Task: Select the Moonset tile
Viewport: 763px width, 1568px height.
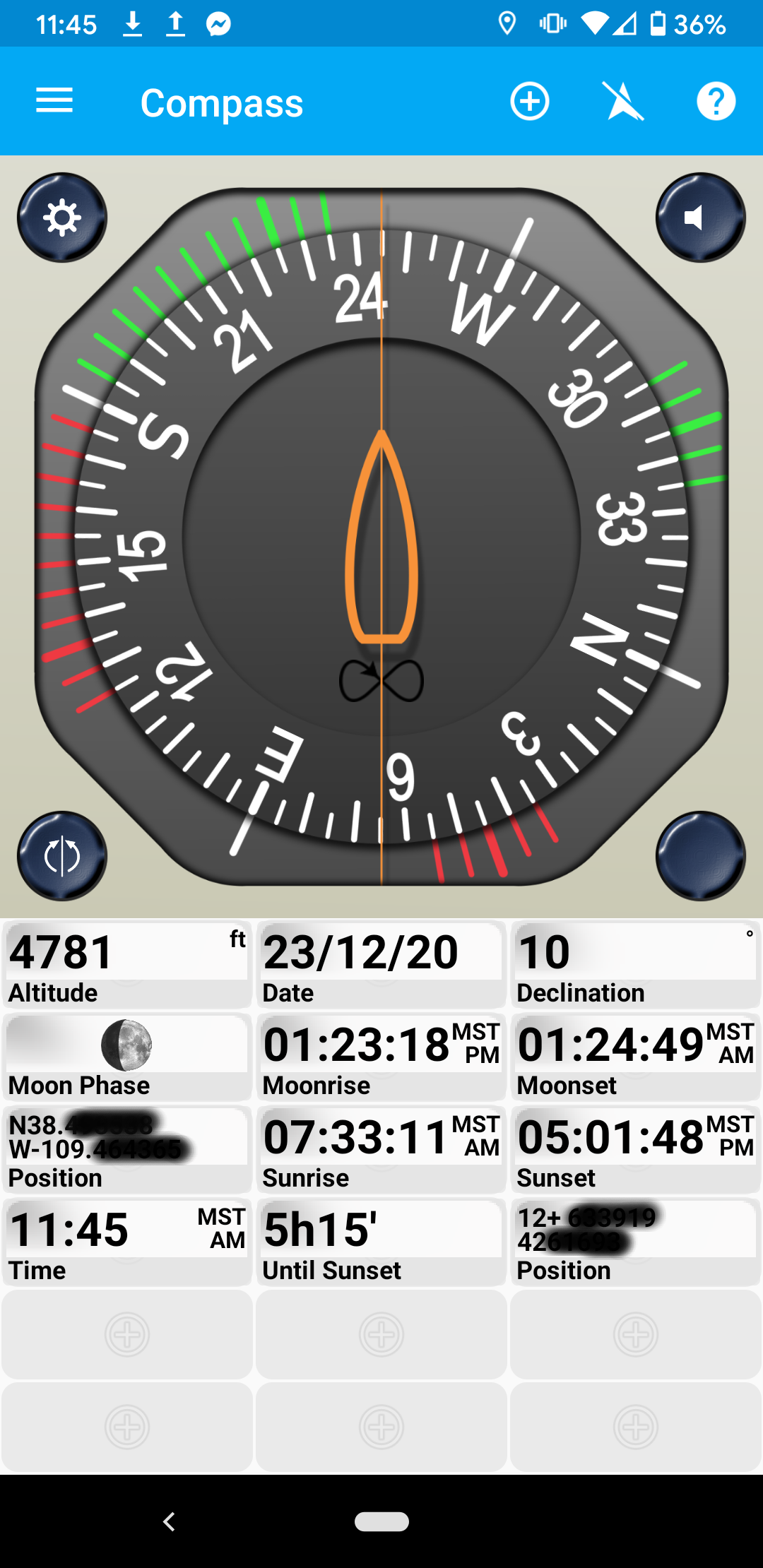Action: tap(636, 1057)
